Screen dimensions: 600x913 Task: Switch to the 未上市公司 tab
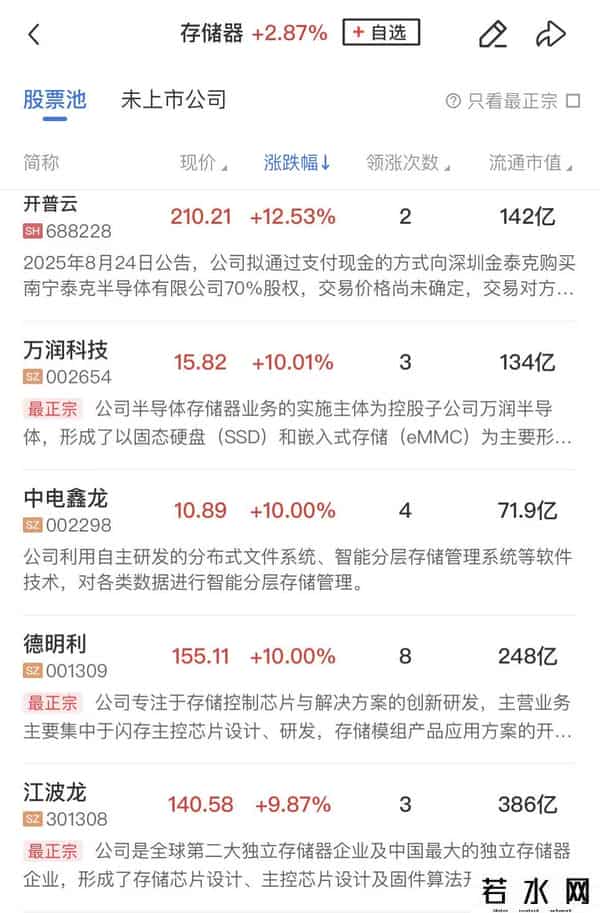tap(173, 99)
